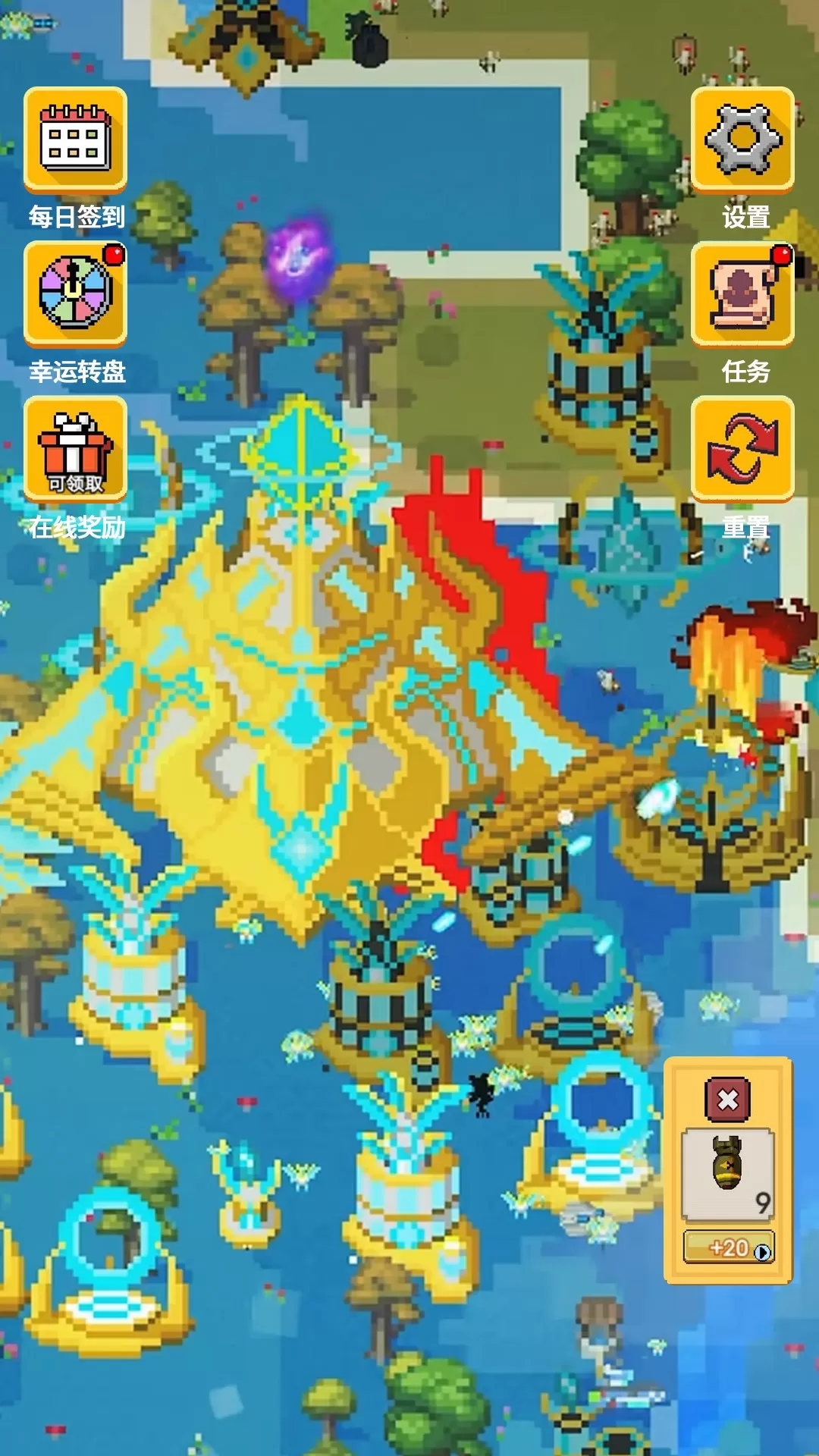The height and width of the screenshot is (1456, 819).
Task: Claim the online reward gift (在线奖励)
Action: (75, 448)
